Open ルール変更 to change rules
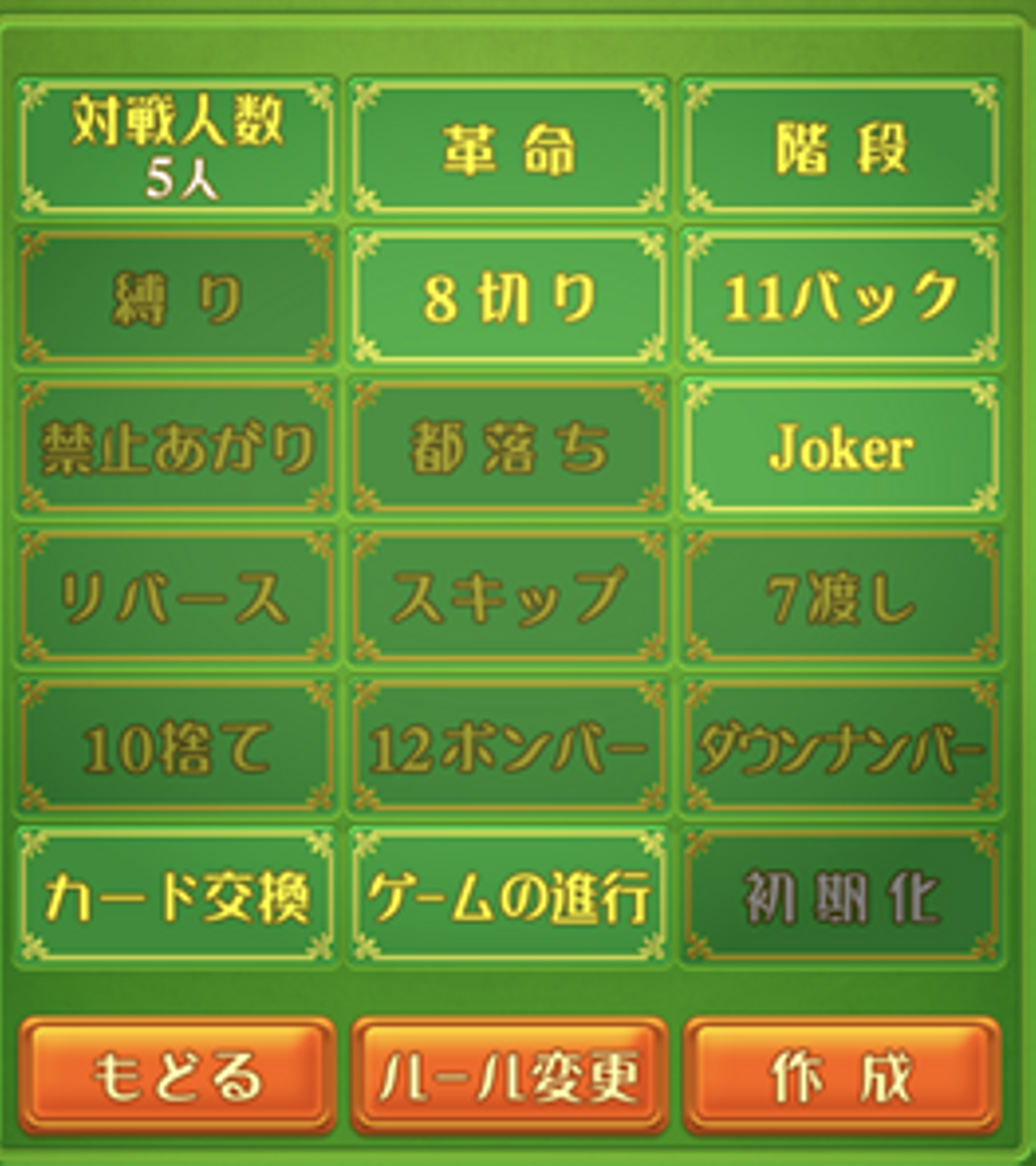1036x1166 pixels. [x=509, y=1076]
